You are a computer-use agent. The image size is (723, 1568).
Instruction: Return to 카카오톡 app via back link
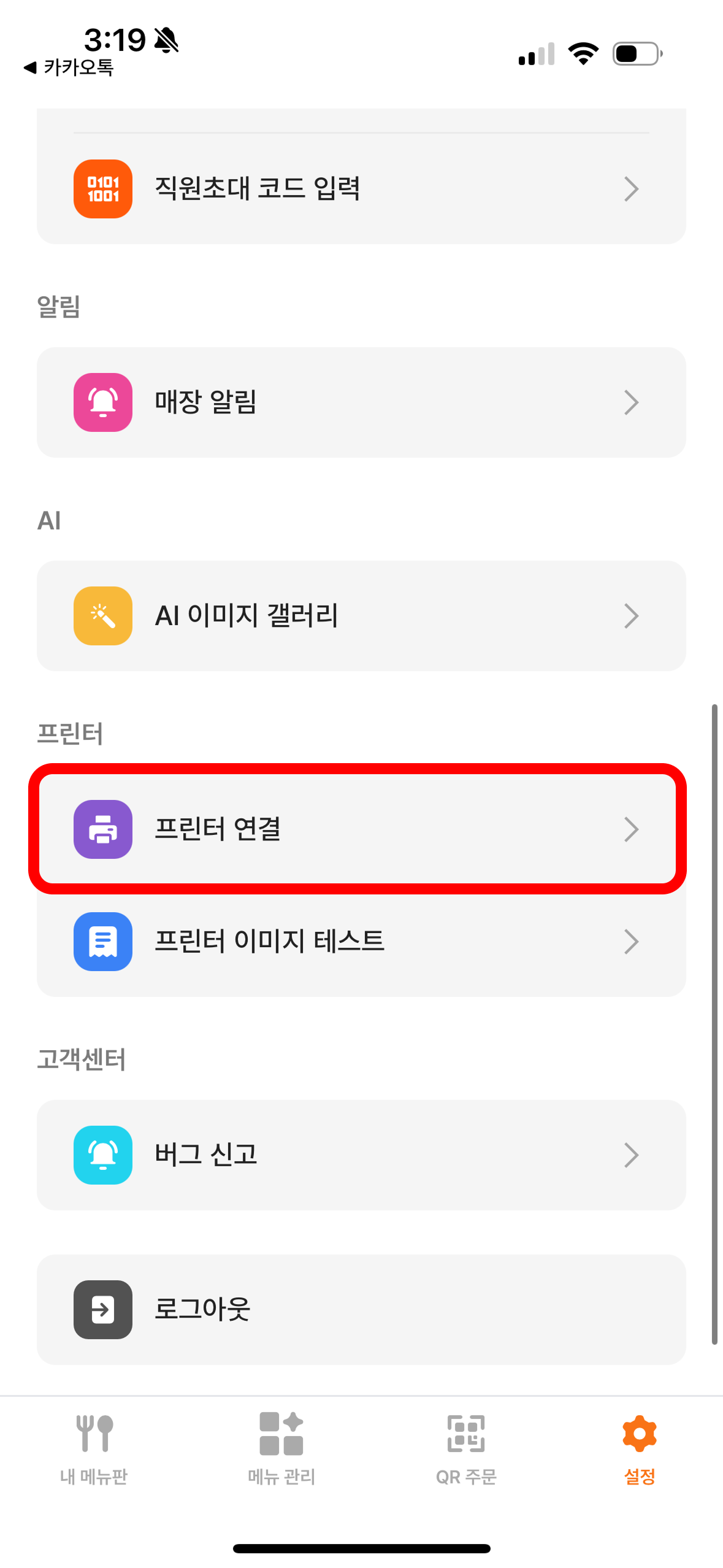click(x=69, y=67)
